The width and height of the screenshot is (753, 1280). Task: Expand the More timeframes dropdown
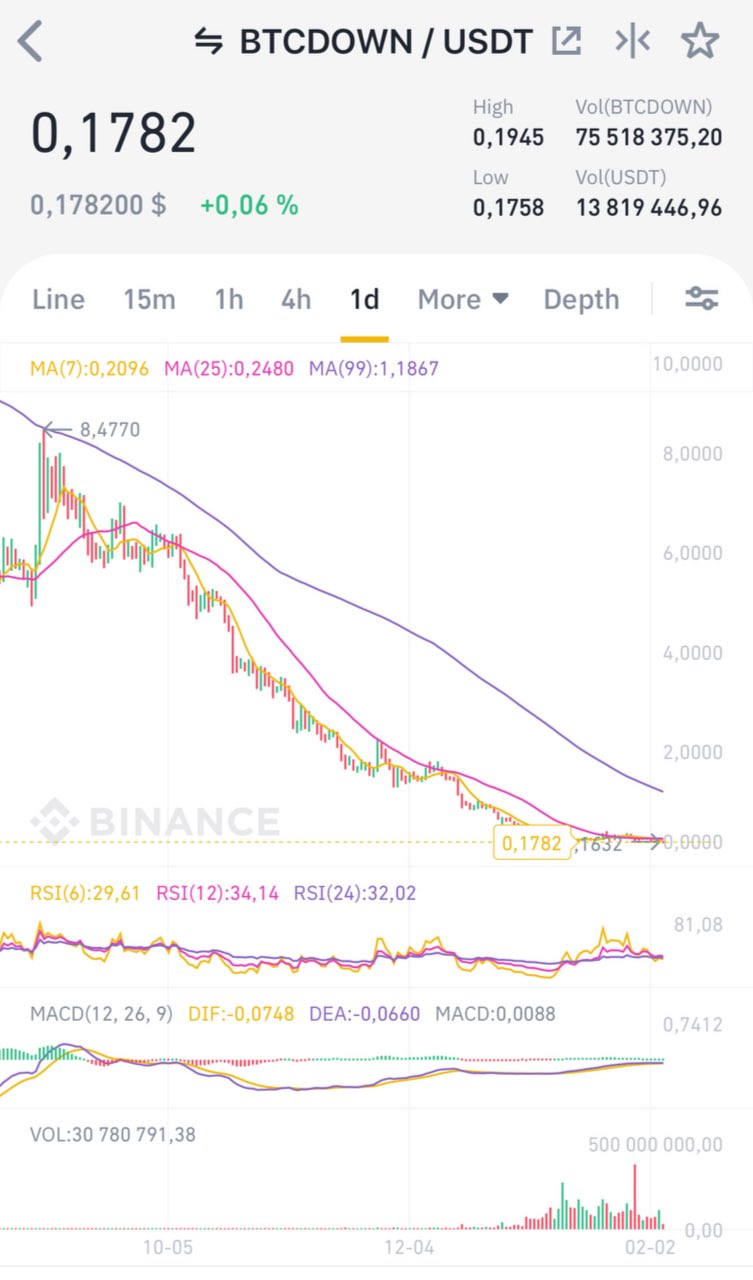tap(463, 299)
